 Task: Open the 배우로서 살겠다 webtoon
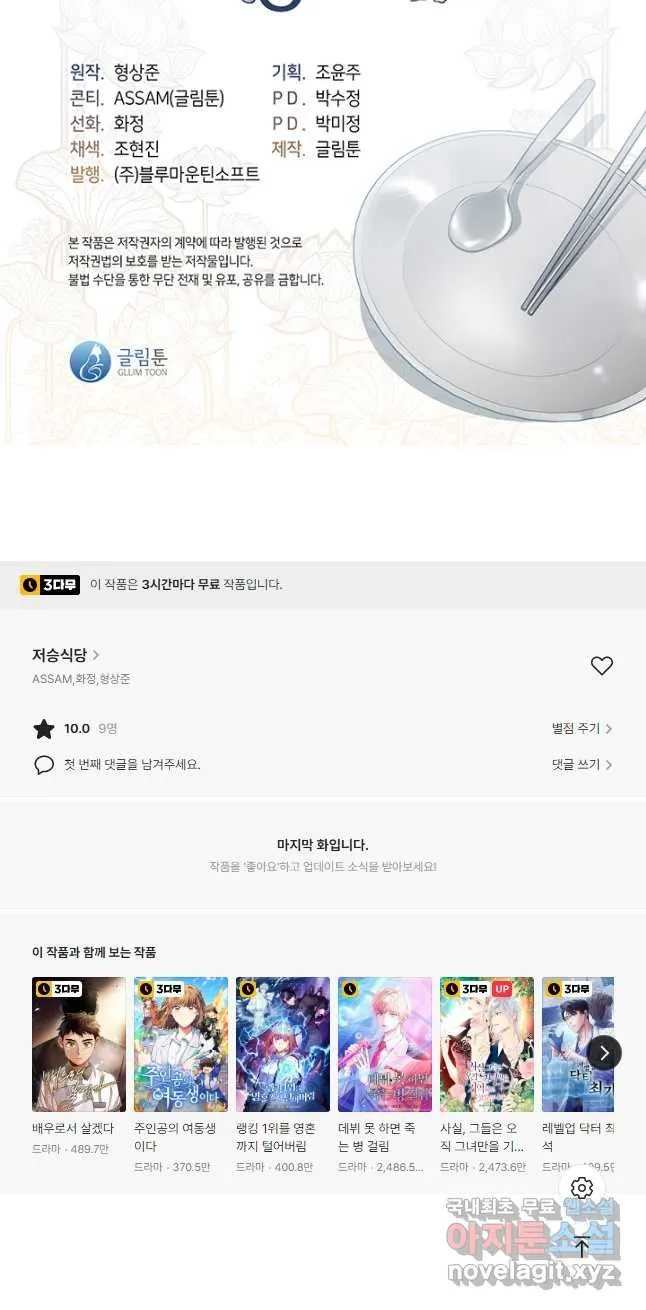[x=79, y=1044]
